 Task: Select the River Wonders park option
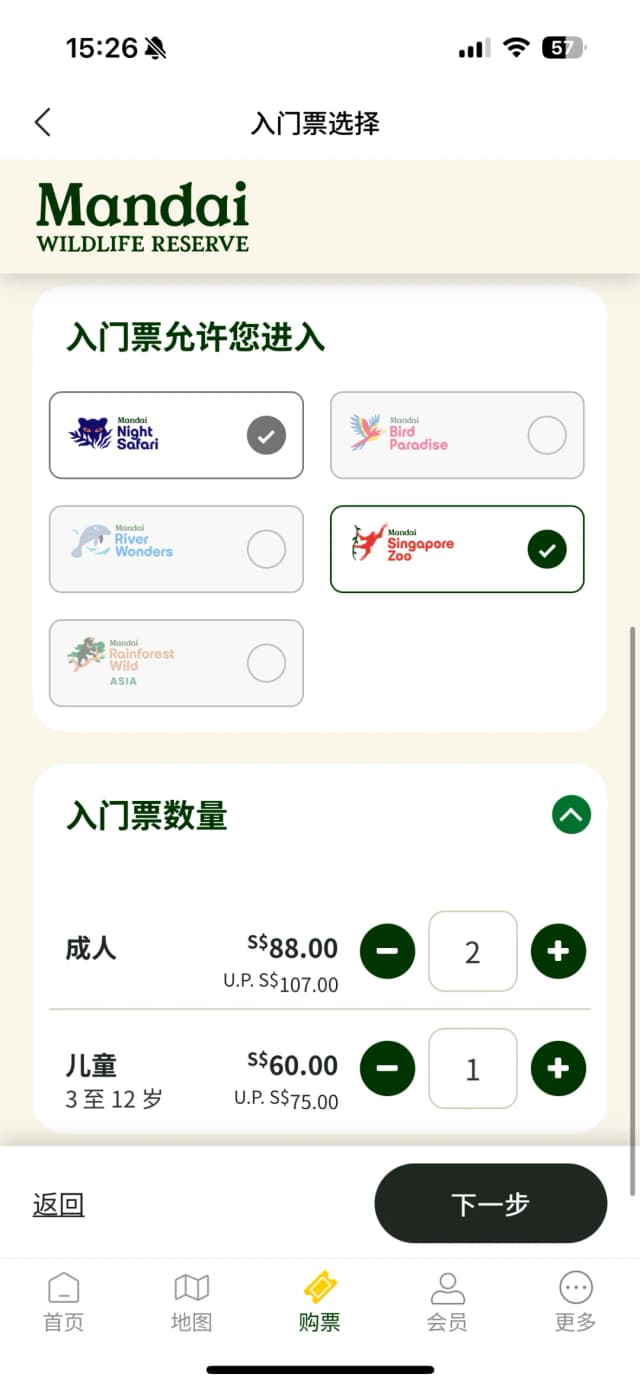176,549
